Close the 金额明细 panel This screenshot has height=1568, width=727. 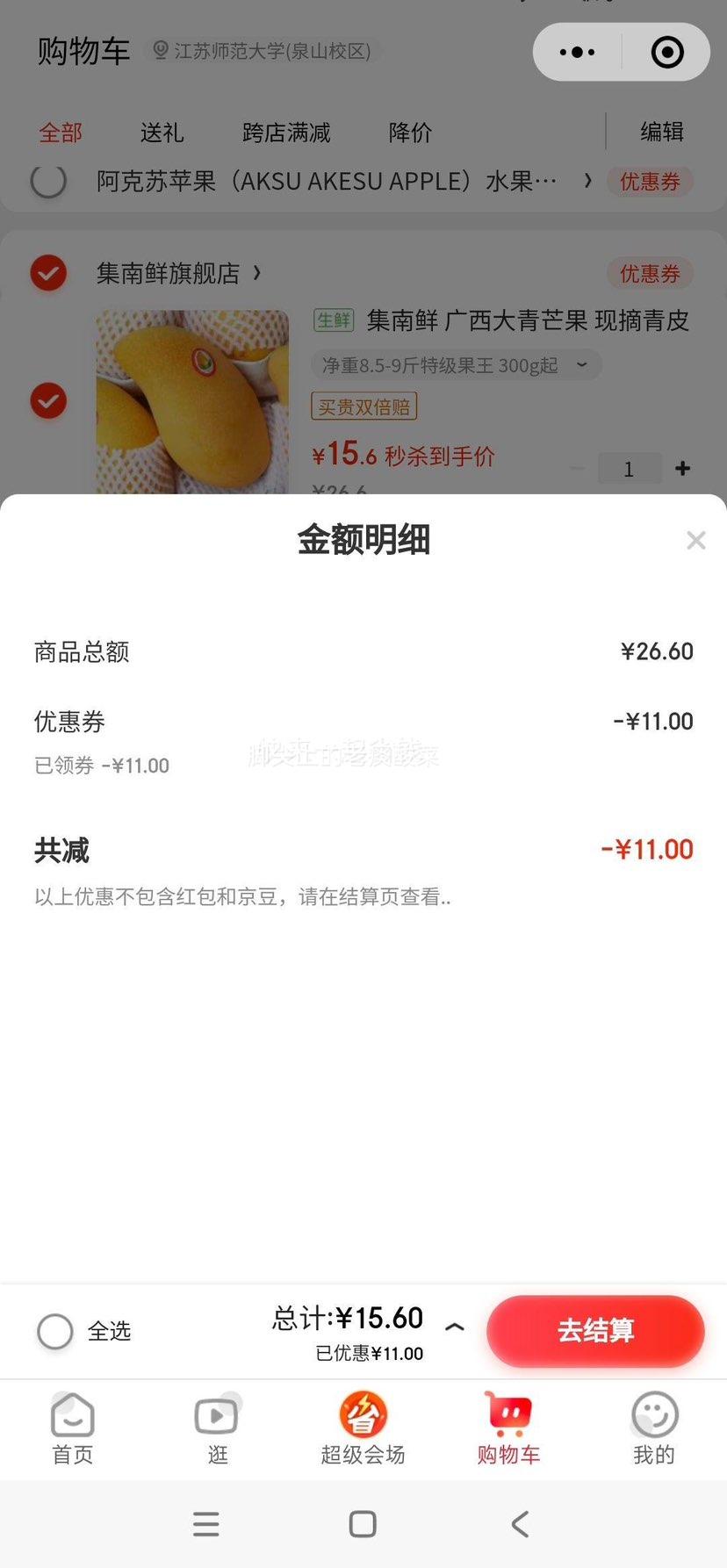point(695,540)
